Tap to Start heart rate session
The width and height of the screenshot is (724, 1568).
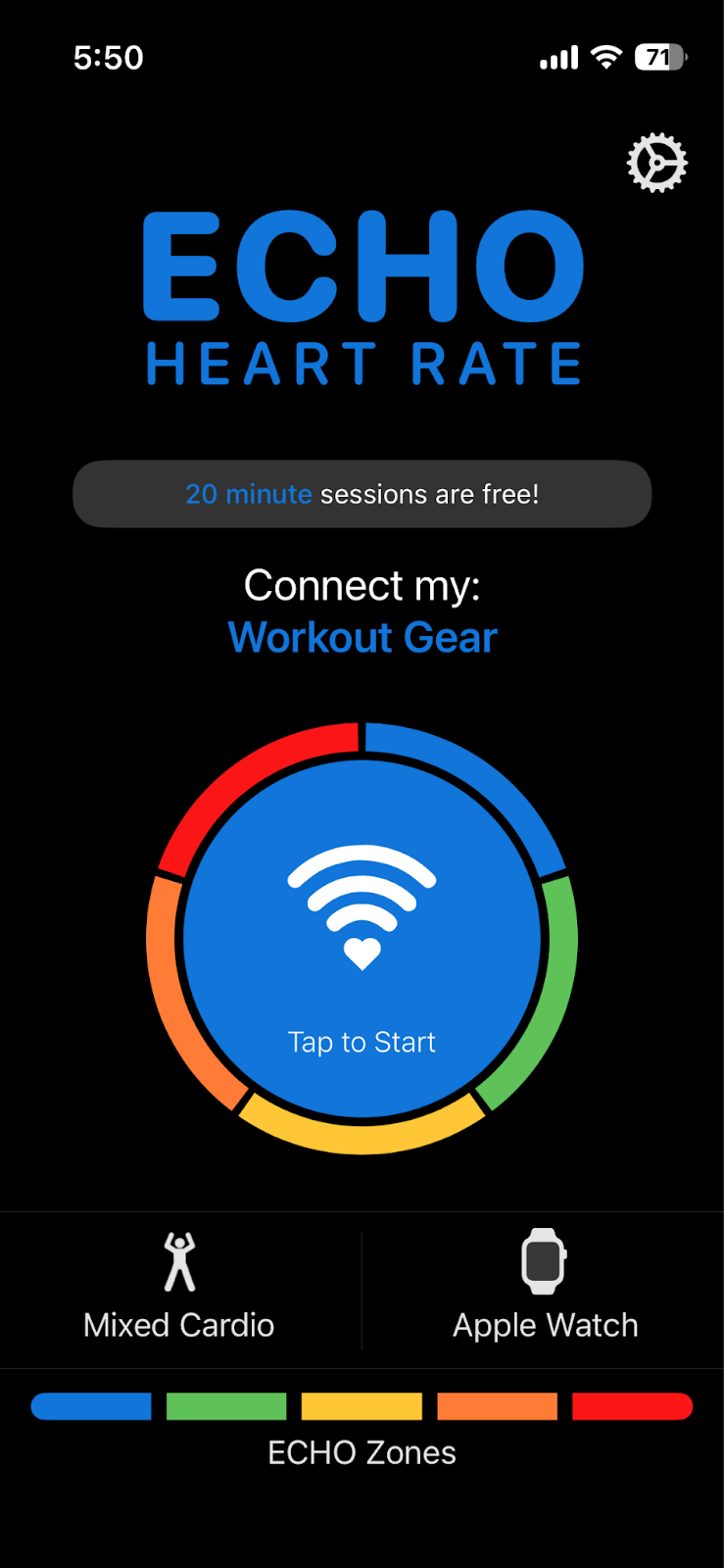(362, 939)
